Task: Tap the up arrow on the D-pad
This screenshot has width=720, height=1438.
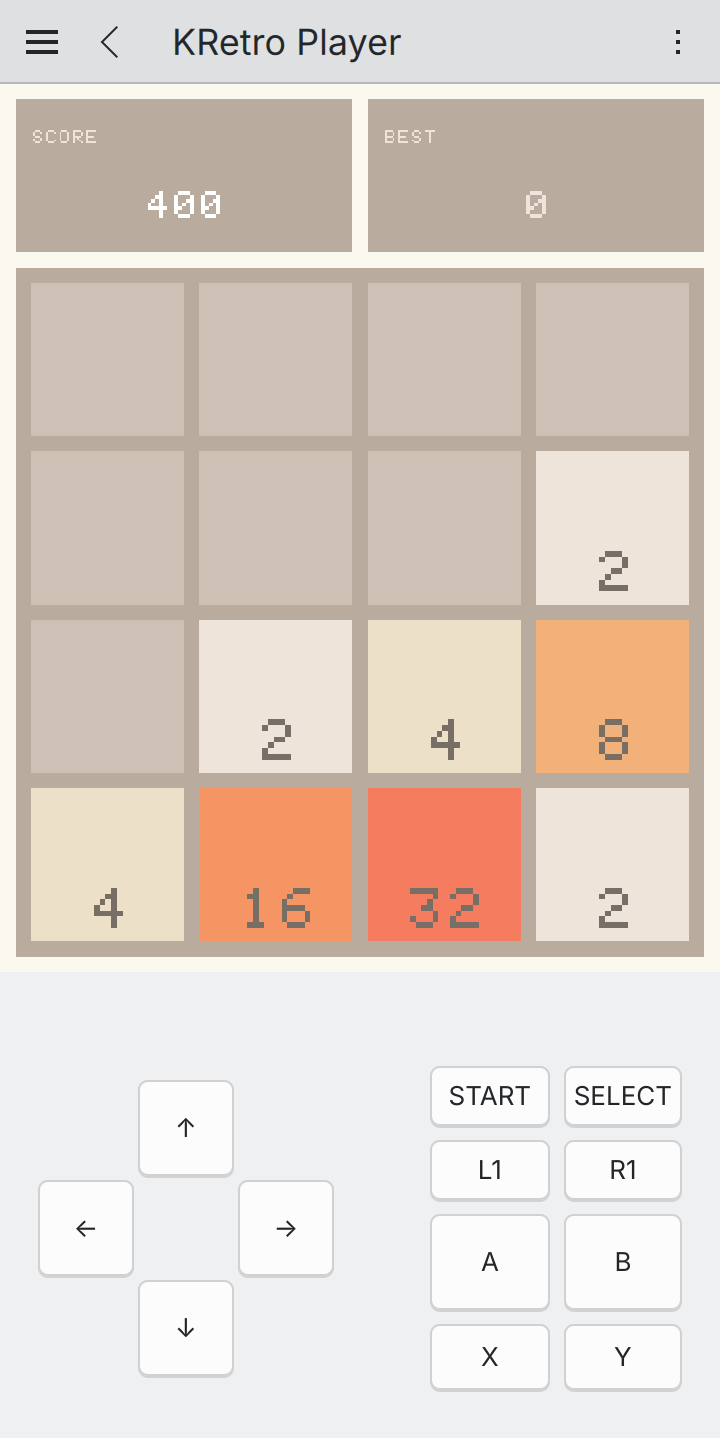Action: coord(186,1128)
